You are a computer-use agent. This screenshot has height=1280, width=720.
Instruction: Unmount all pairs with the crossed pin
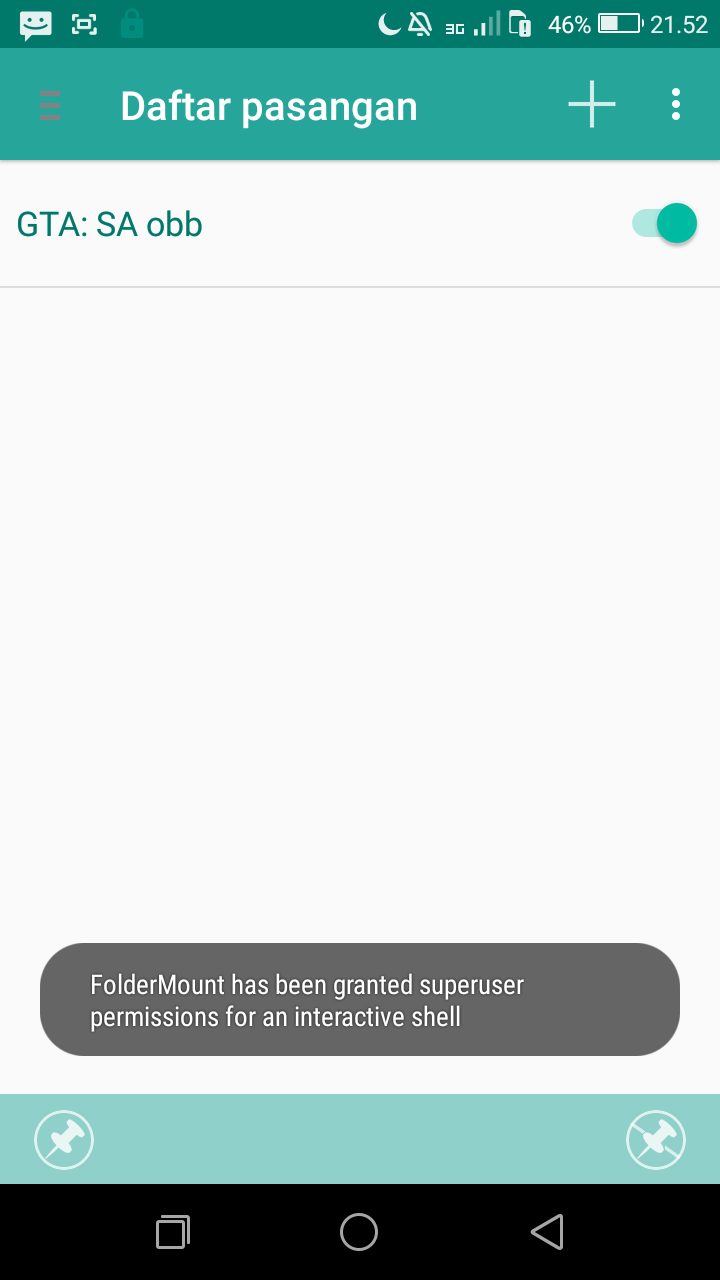click(x=656, y=1139)
